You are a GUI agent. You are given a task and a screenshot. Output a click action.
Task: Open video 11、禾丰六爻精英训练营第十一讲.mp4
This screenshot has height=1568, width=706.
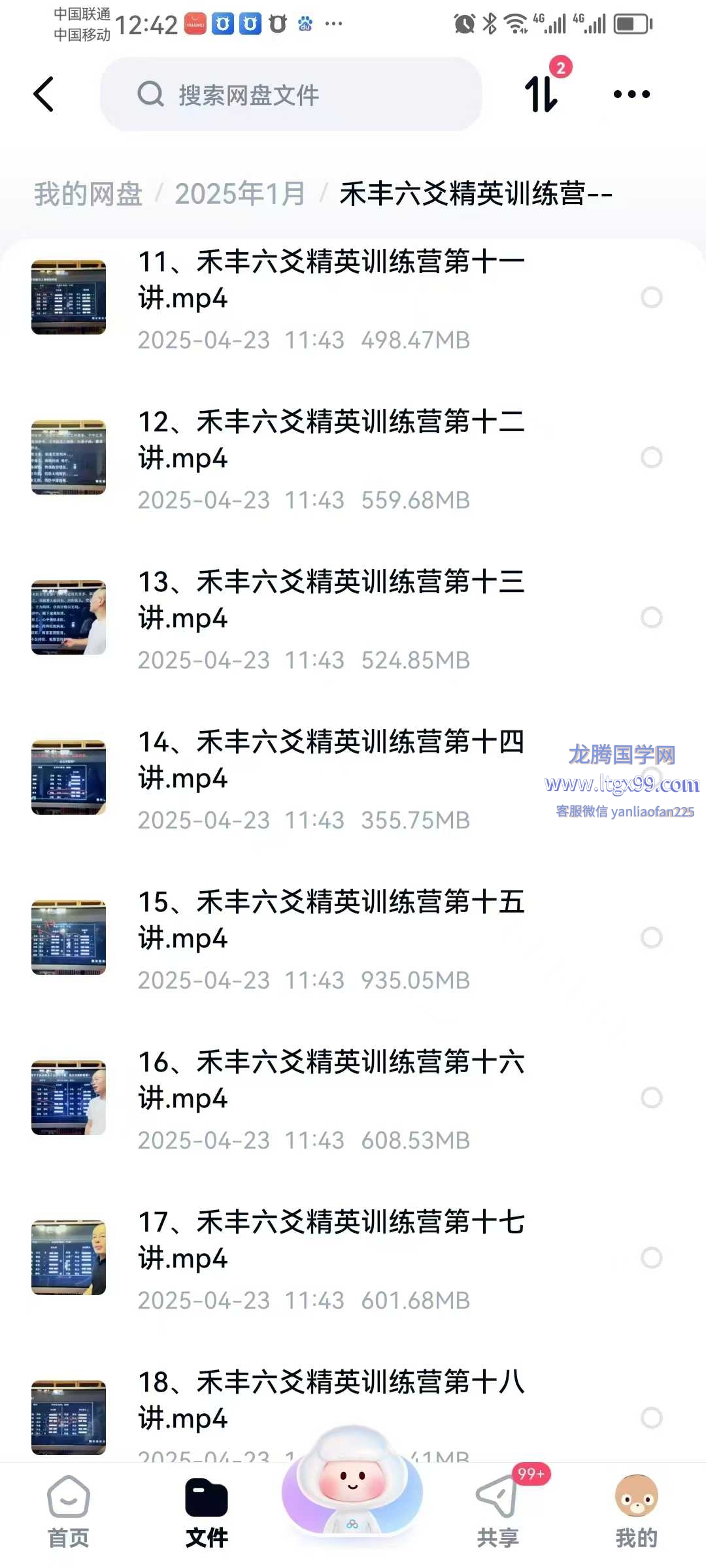coord(330,281)
